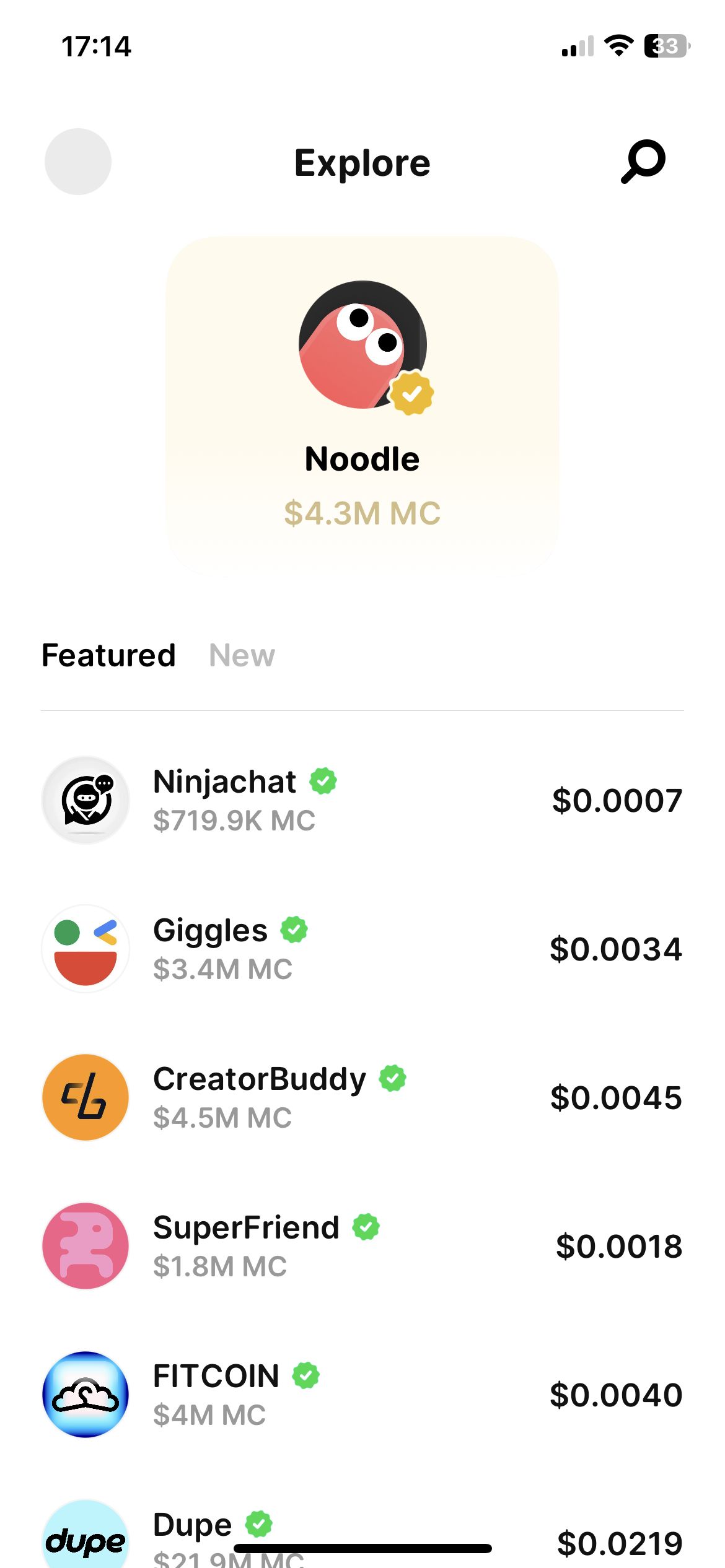
Task: Open the Dupe token row
Action: [362, 1530]
